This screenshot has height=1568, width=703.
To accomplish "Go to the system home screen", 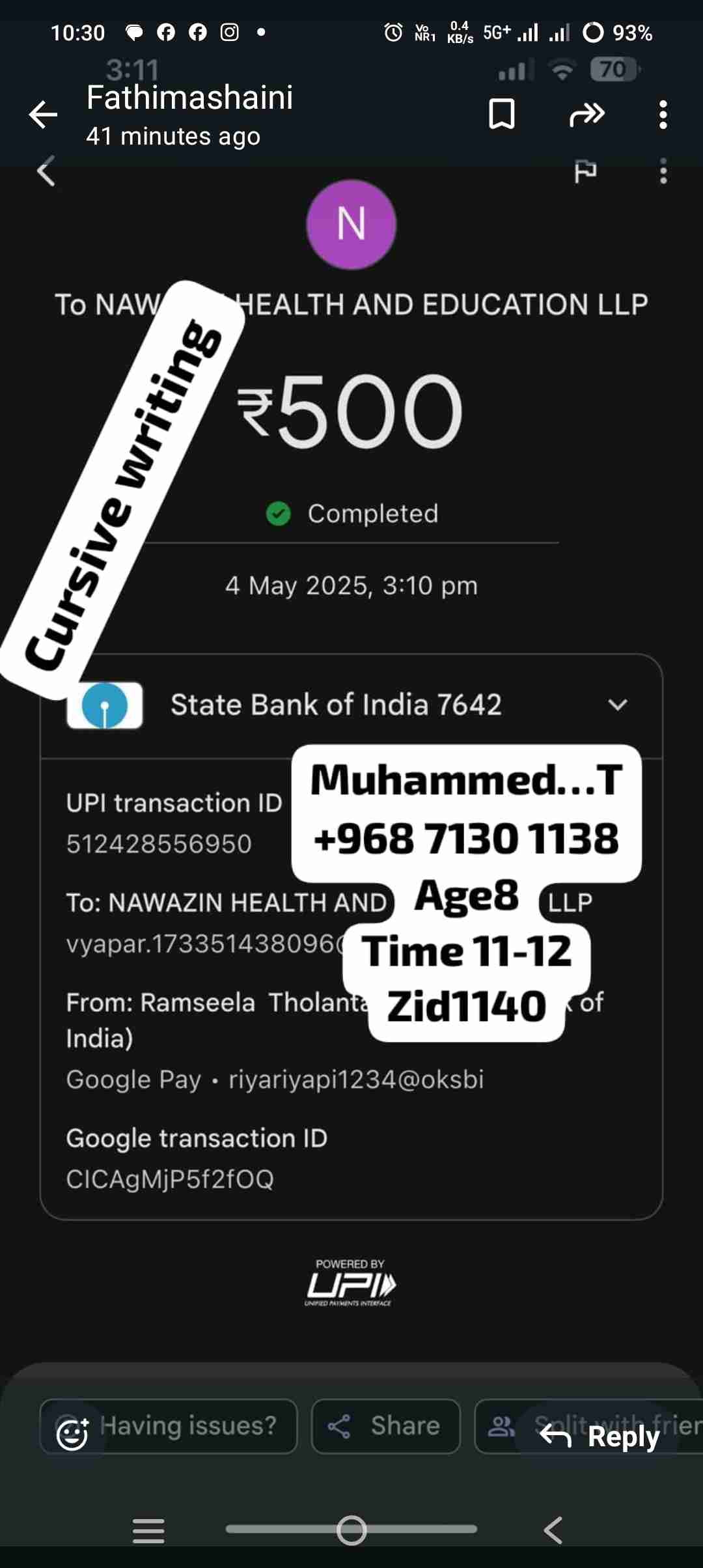I will [x=351, y=1530].
